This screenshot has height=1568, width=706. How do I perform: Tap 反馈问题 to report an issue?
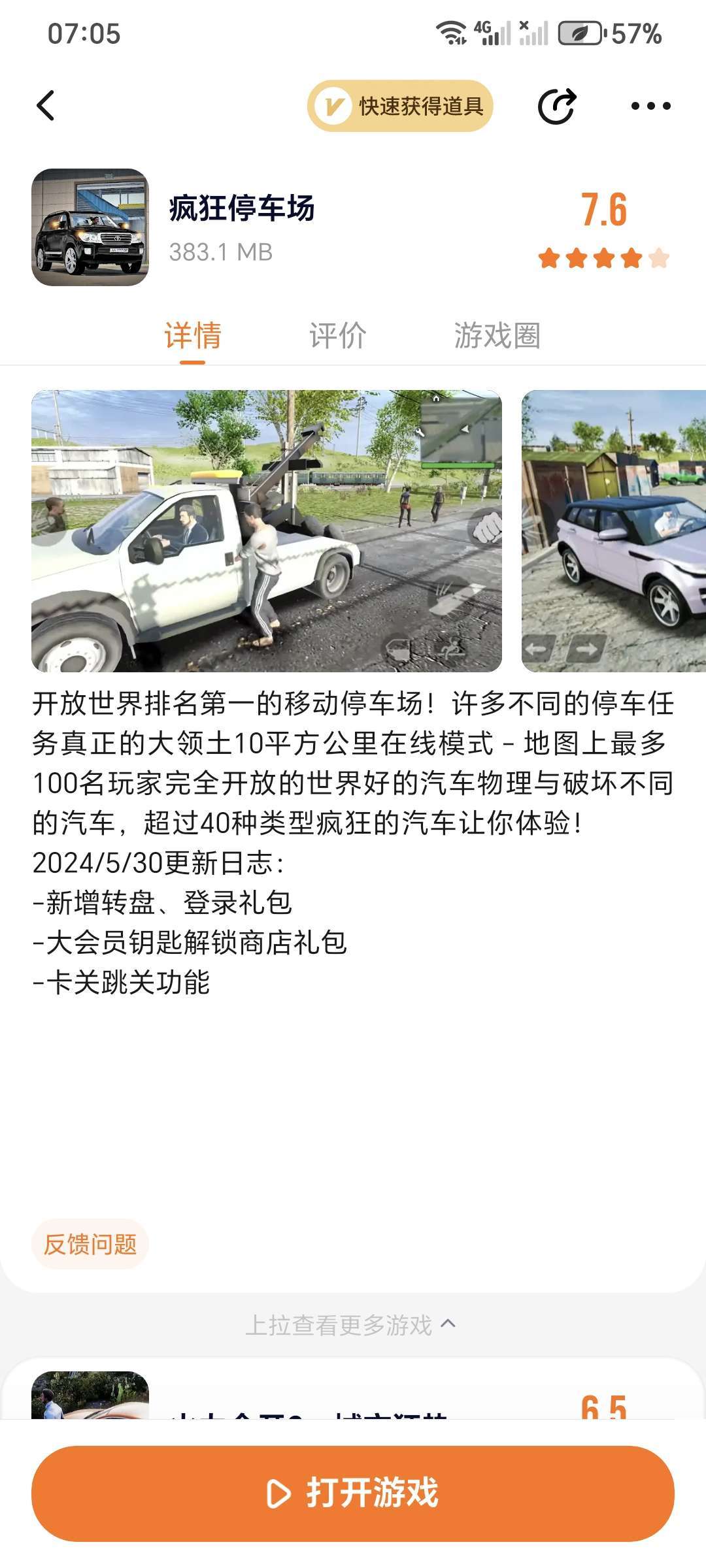tap(90, 1244)
